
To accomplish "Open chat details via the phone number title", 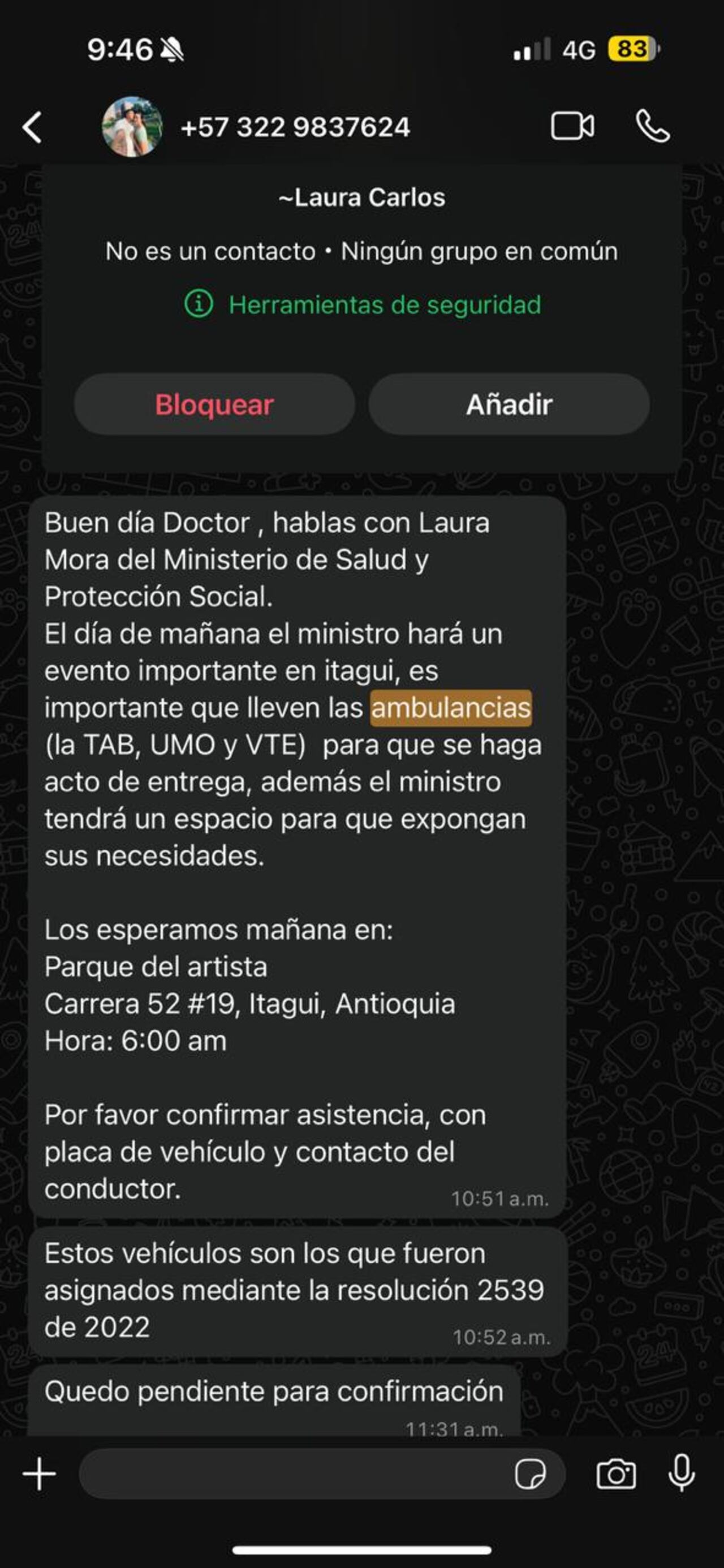I will [296, 127].
